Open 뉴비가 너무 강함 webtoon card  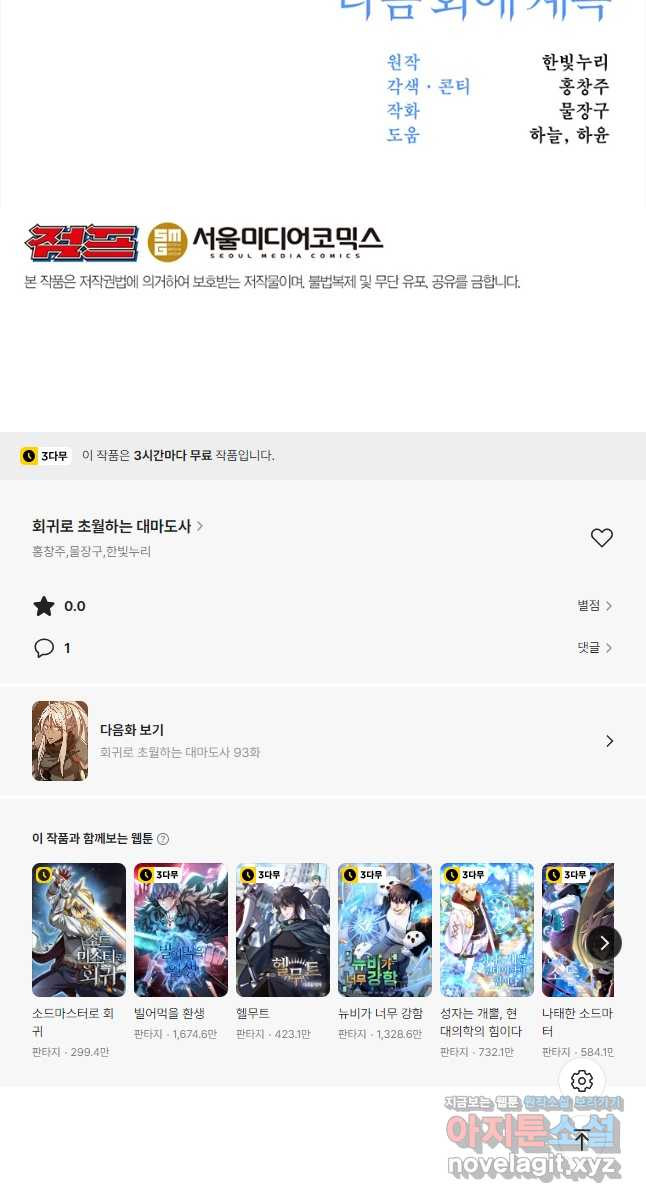click(x=385, y=930)
